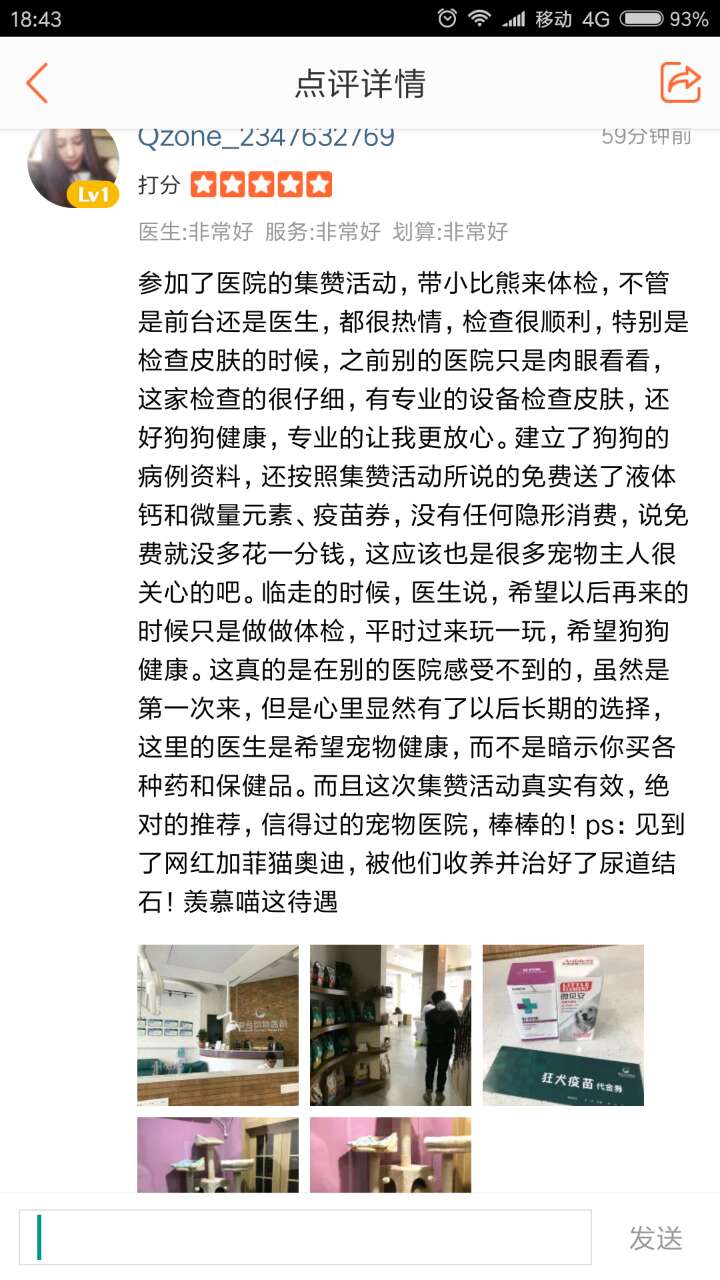Image resolution: width=720 pixels, height=1280 pixels.
Task: View the hospital reception desk photo
Action: coord(218,1025)
